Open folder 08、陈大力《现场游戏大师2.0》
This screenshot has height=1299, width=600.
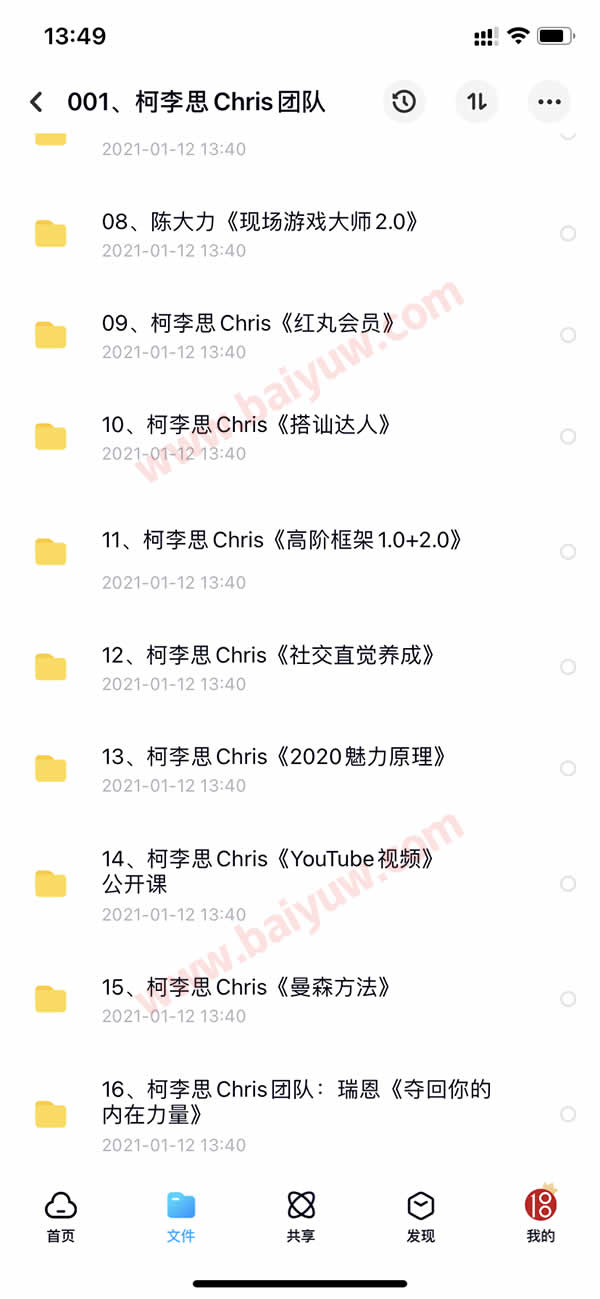click(300, 234)
